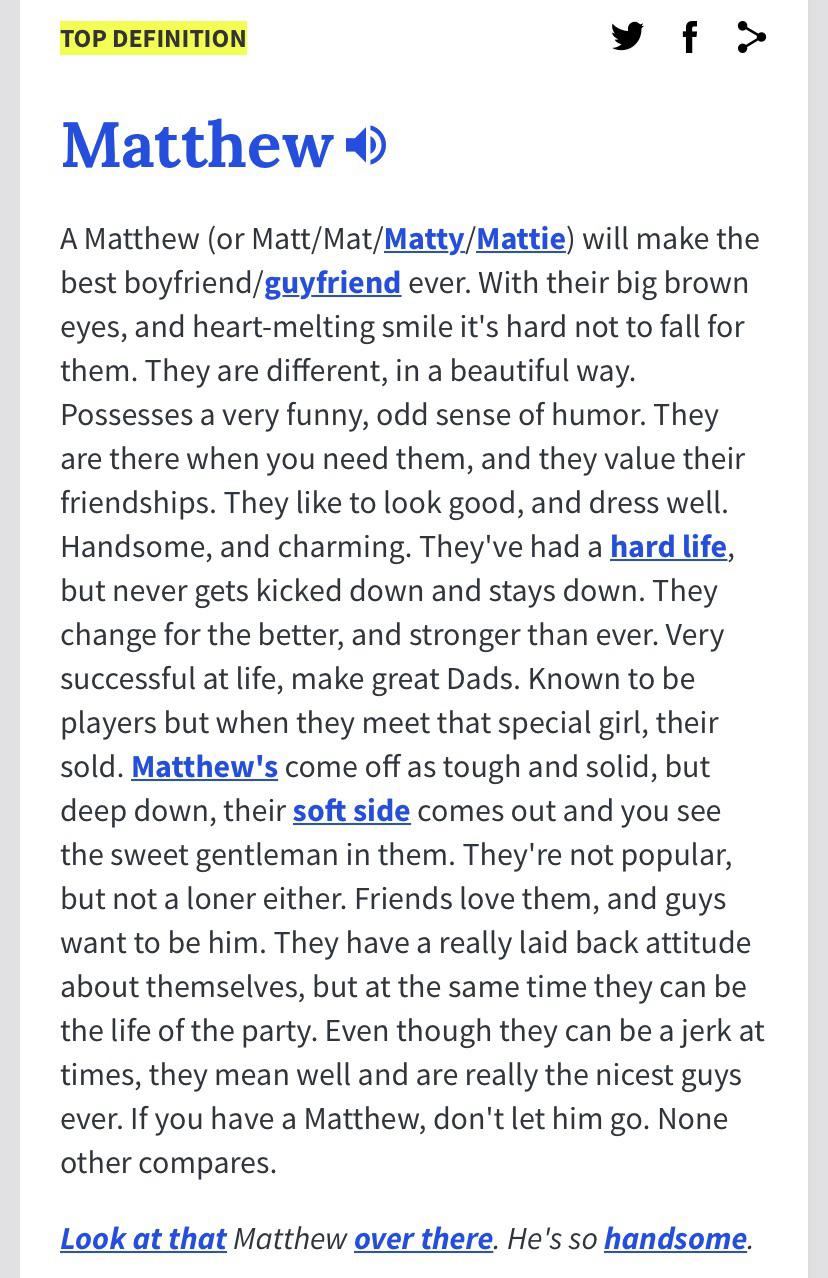Viewport: 828px width, 1278px height.
Task: View the definition of 'guyfriend'
Action: (332, 282)
